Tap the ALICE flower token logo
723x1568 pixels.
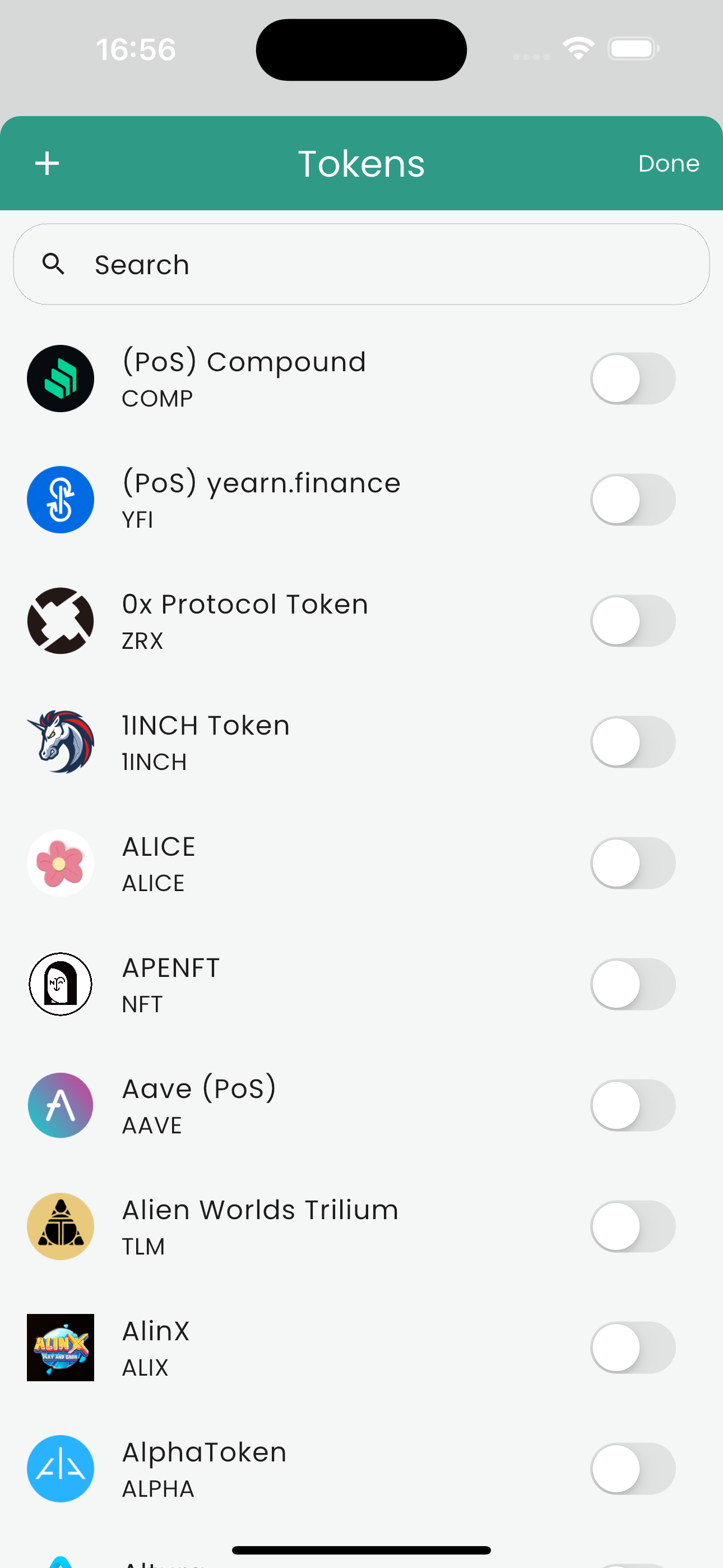click(61, 863)
